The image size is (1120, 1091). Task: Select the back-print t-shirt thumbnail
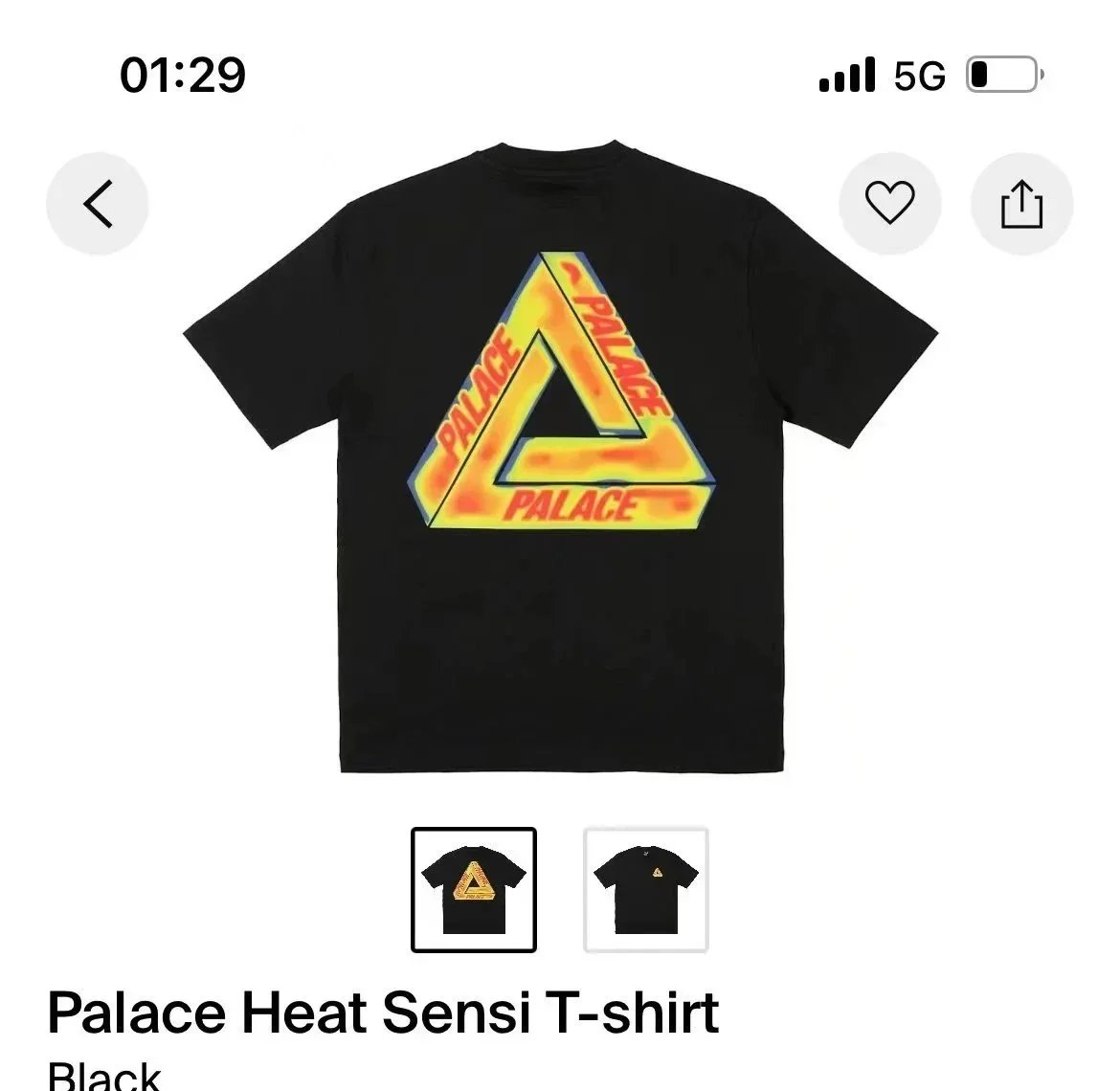tap(474, 889)
